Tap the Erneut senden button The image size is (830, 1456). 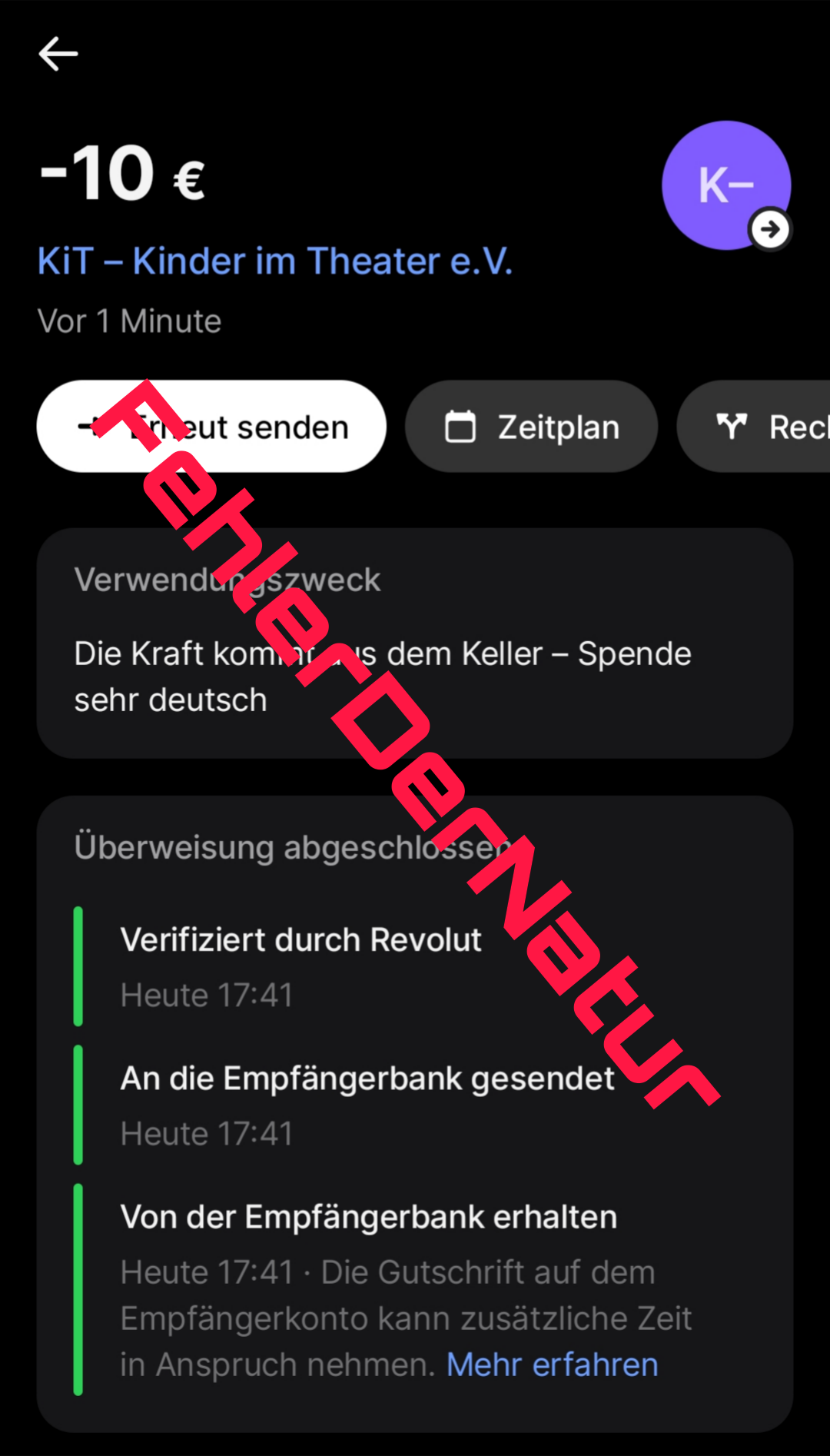tap(211, 427)
